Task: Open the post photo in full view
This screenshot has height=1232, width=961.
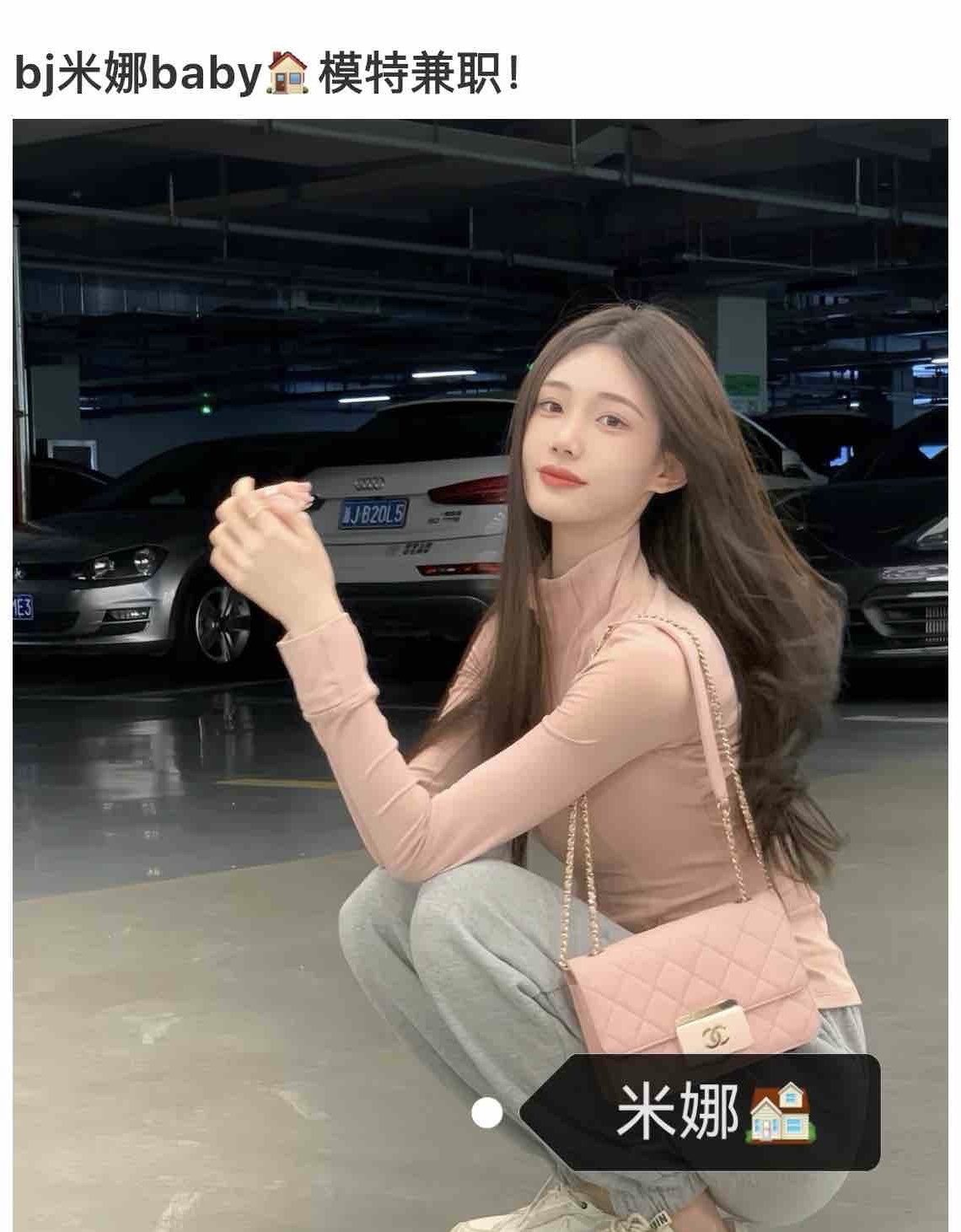Action: (x=480, y=590)
